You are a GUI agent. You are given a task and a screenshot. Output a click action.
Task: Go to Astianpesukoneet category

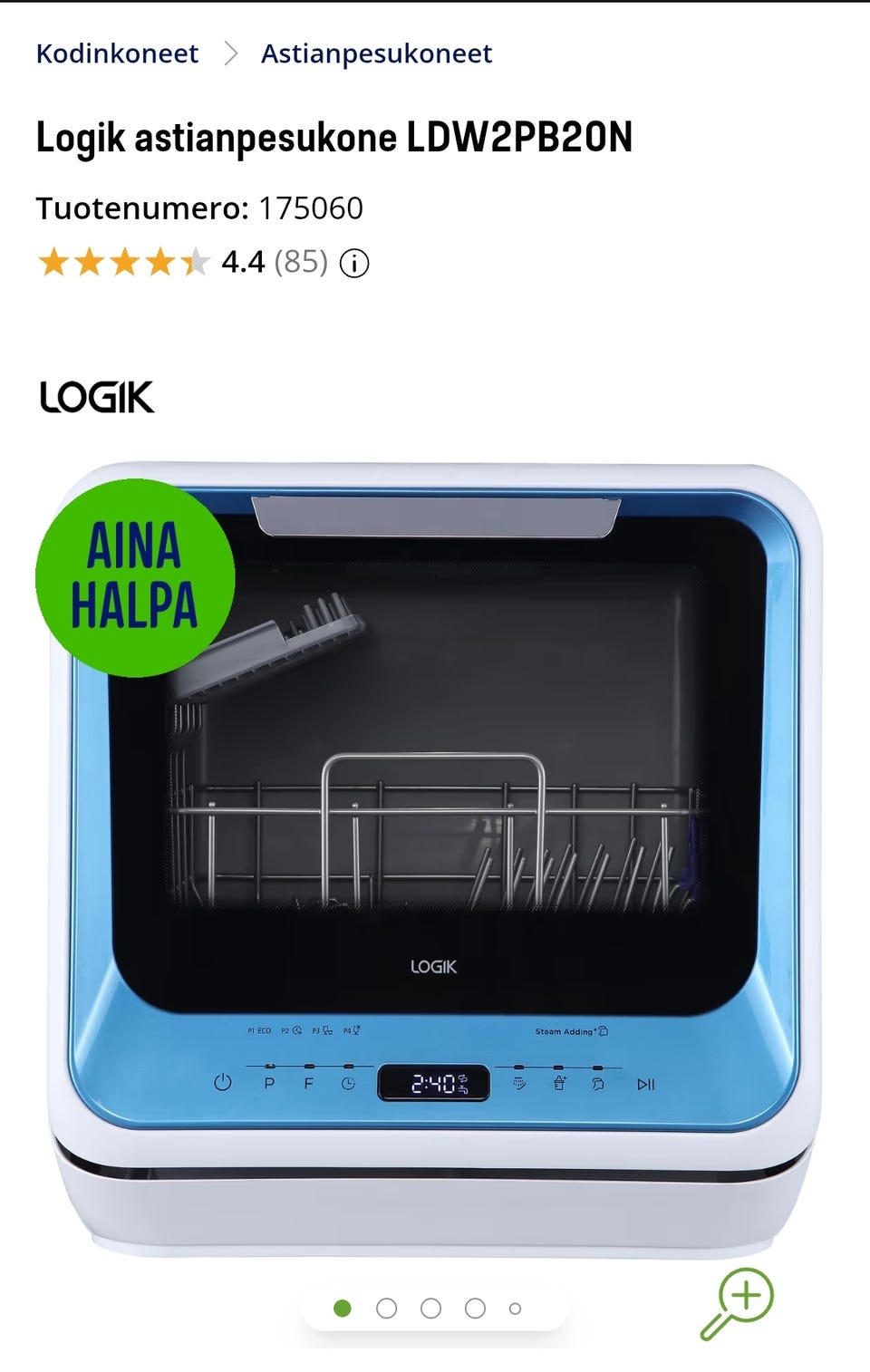(x=376, y=53)
